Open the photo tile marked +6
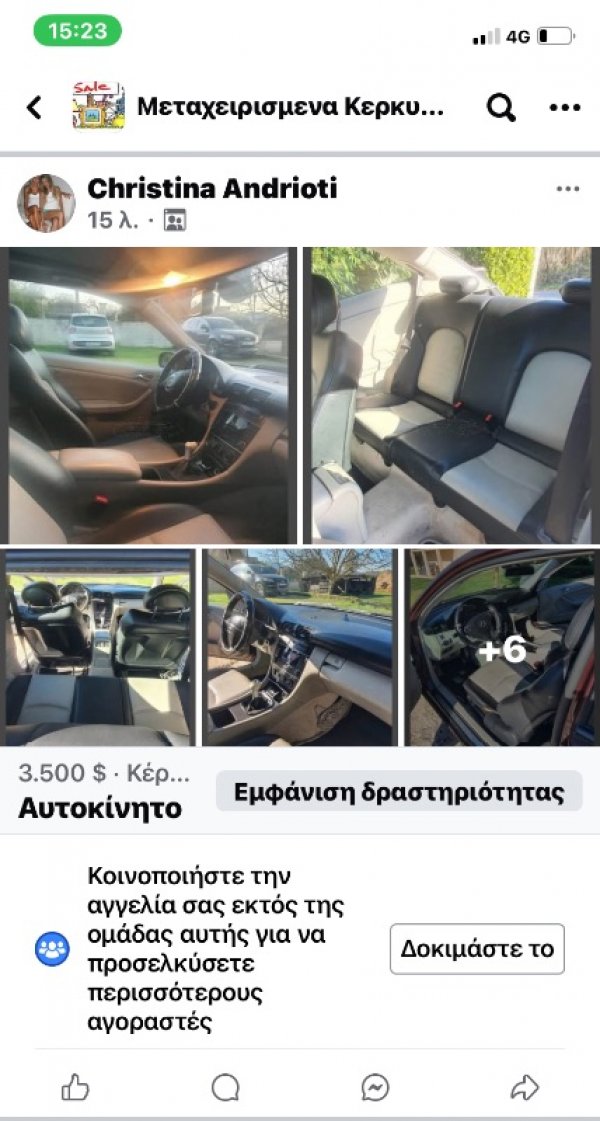600x1121 pixels. (502, 648)
